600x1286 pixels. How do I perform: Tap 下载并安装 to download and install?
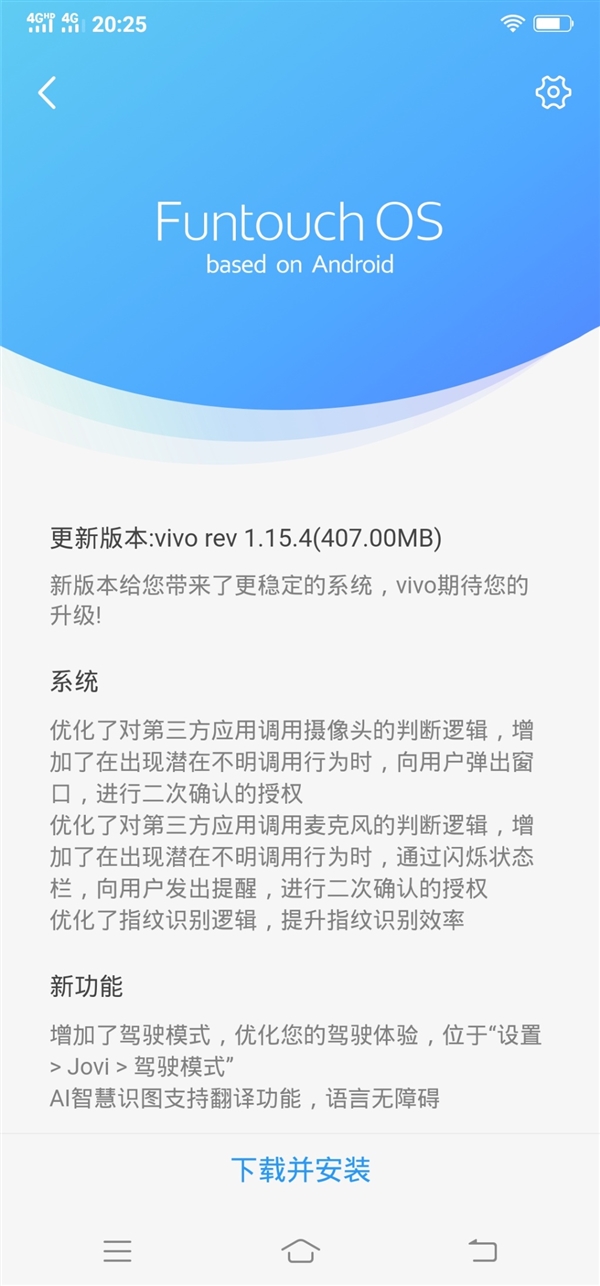[x=300, y=1169]
